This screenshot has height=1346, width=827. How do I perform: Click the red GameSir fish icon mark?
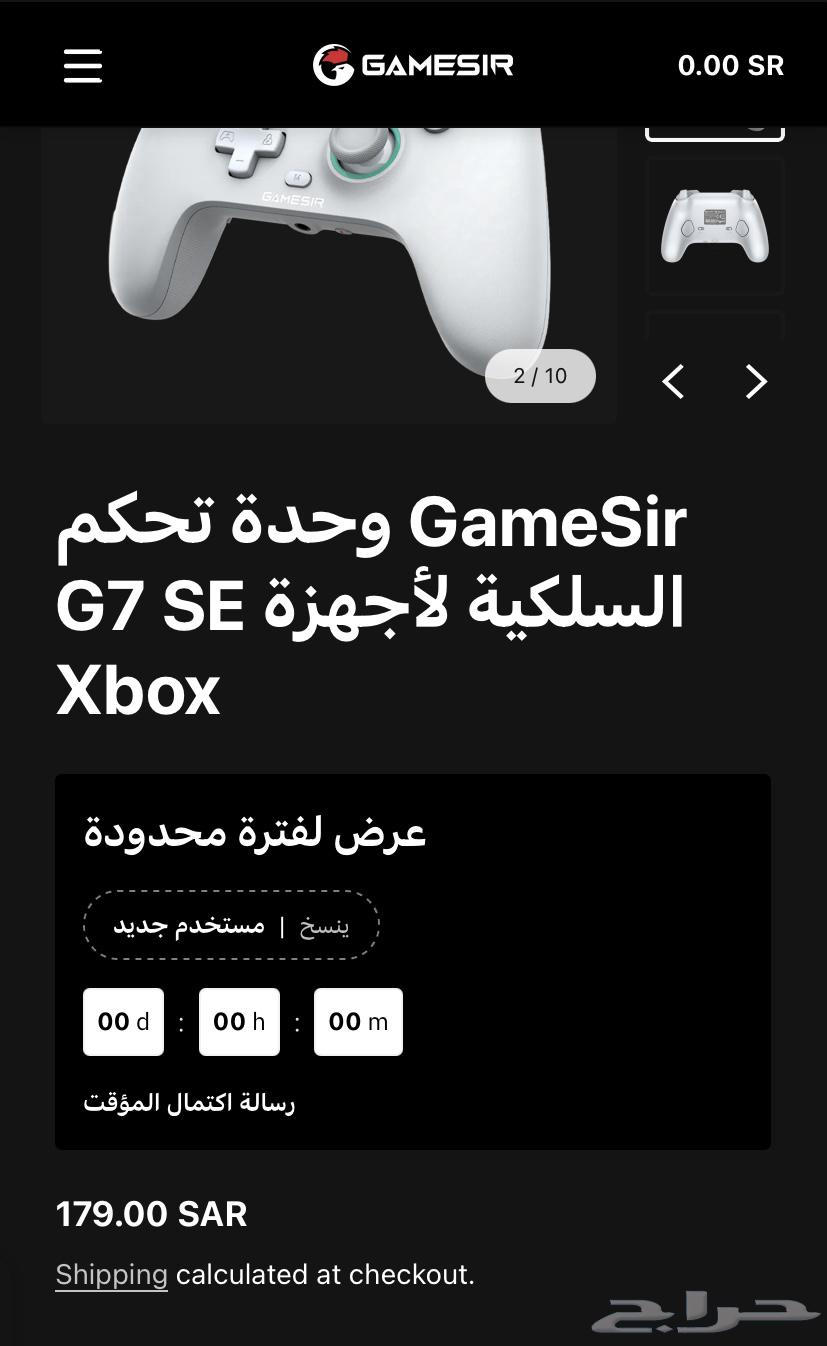[x=334, y=64]
